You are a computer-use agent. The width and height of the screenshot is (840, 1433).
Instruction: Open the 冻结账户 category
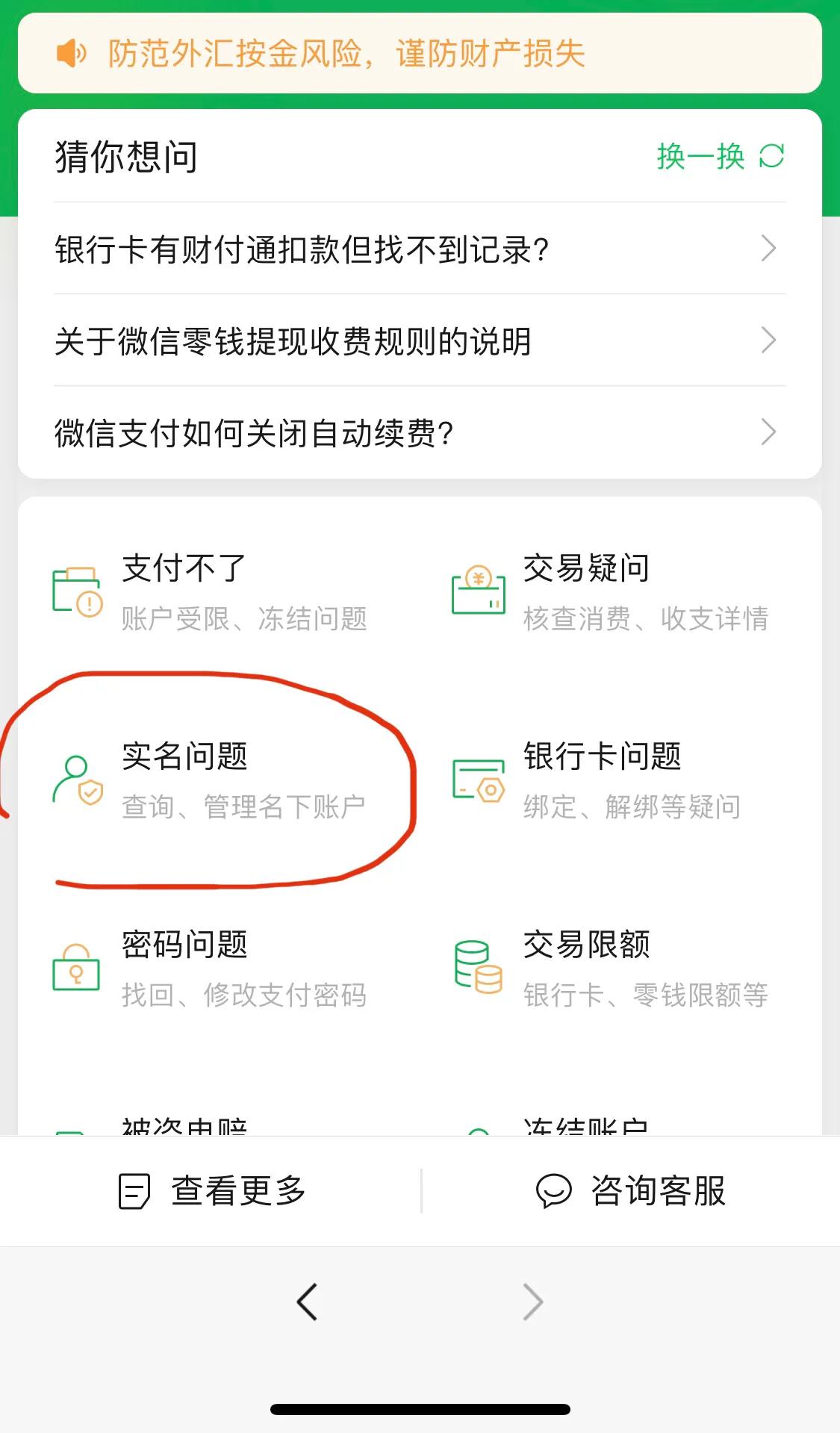point(587,1128)
